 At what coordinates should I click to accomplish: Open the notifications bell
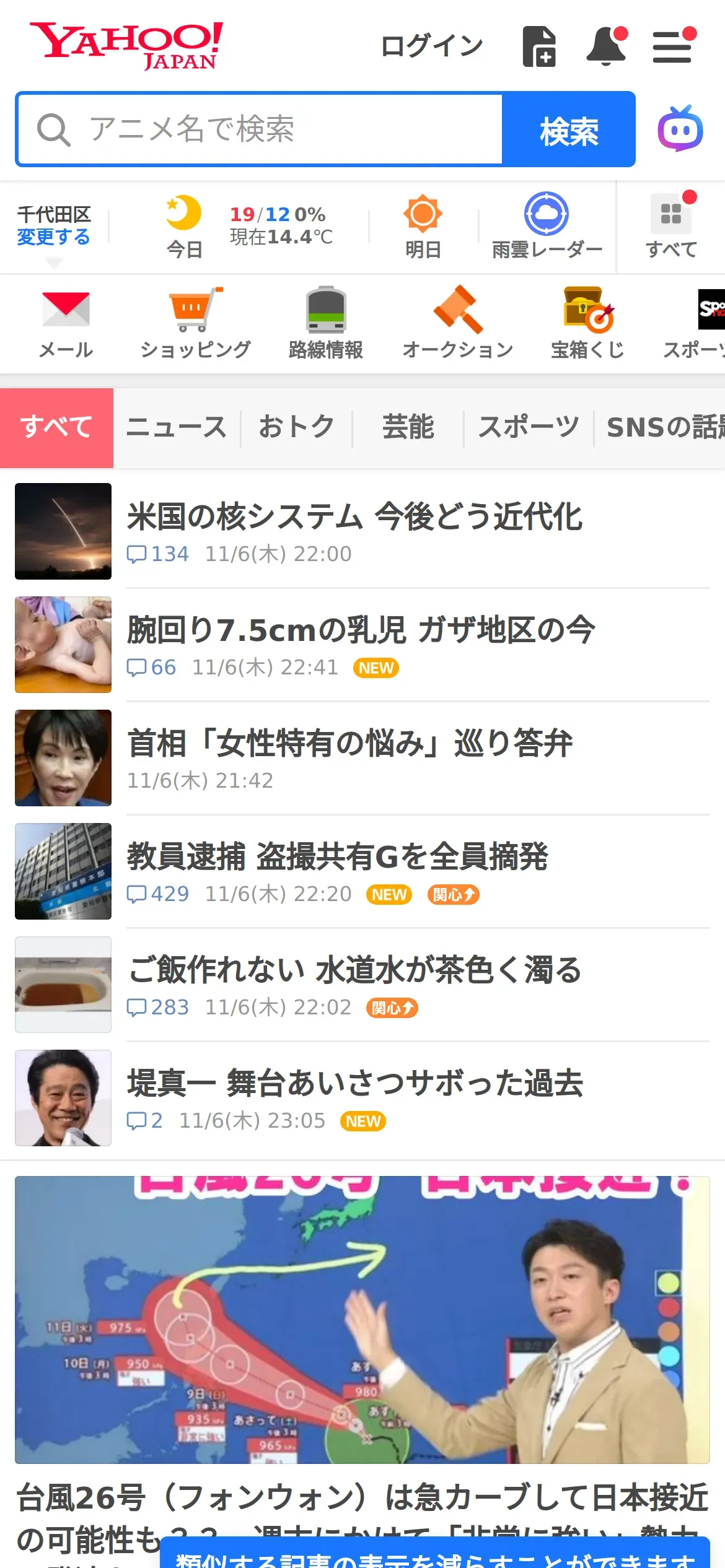click(x=606, y=46)
